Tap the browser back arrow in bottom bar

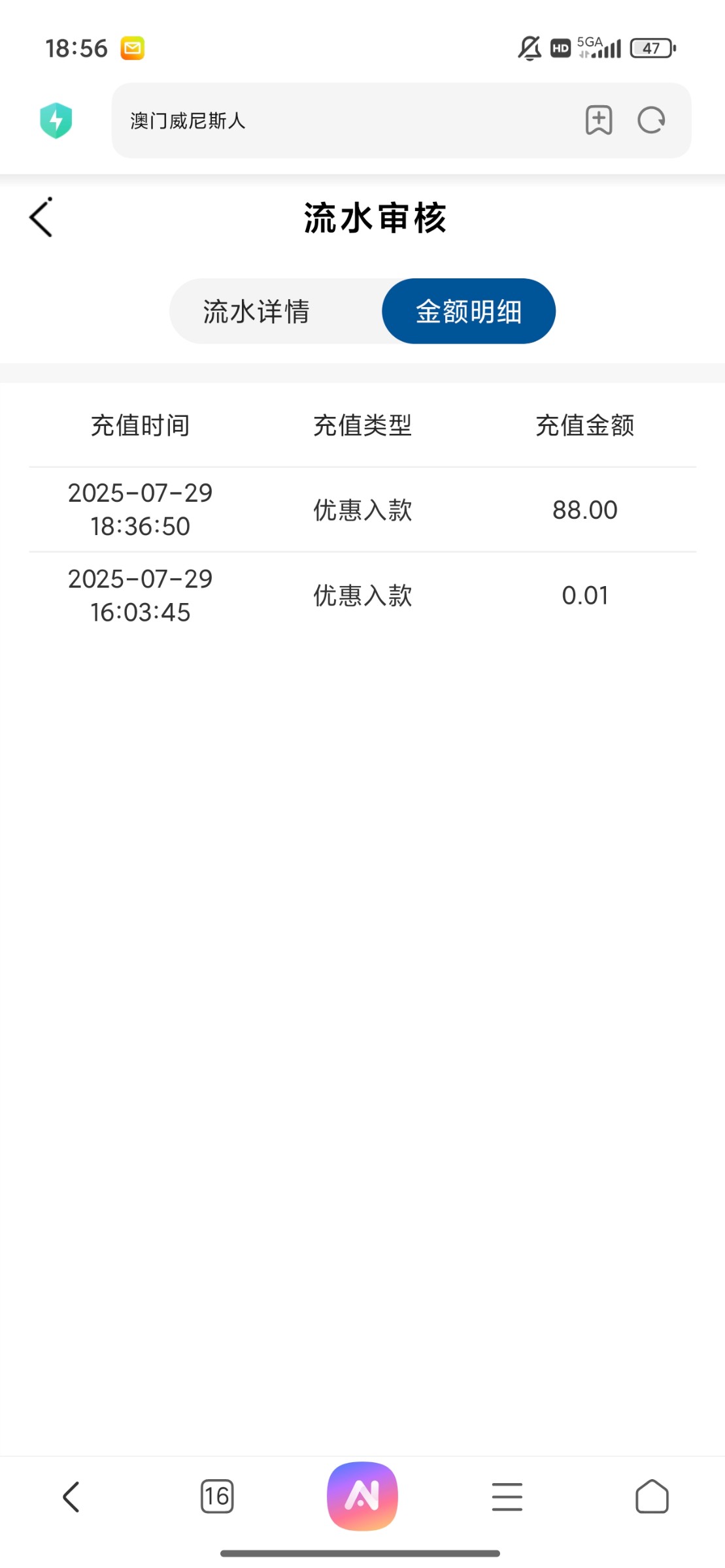(72, 1495)
